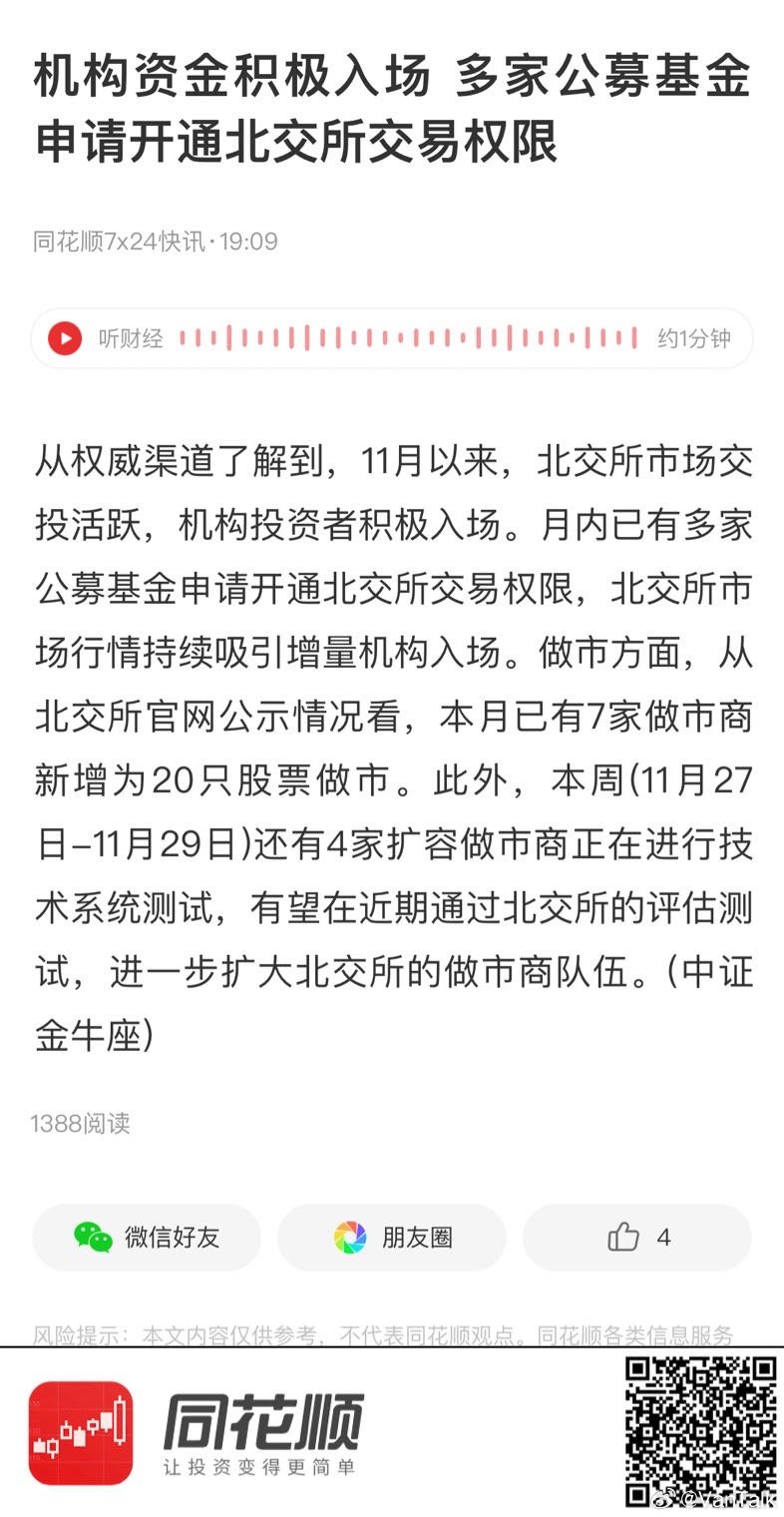The height and width of the screenshot is (1517, 784).
Task: Share article to 微信好友
Action: point(147,1238)
